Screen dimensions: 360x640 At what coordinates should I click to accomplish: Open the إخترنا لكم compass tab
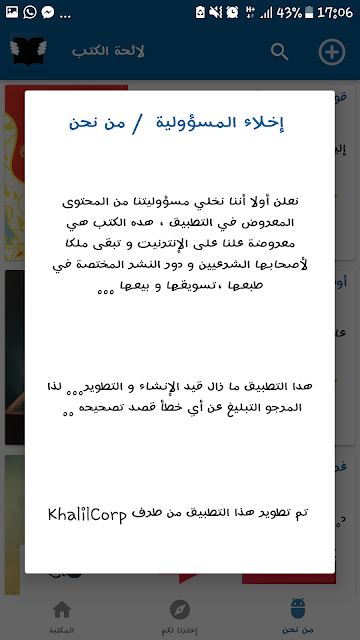(x=180, y=617)
